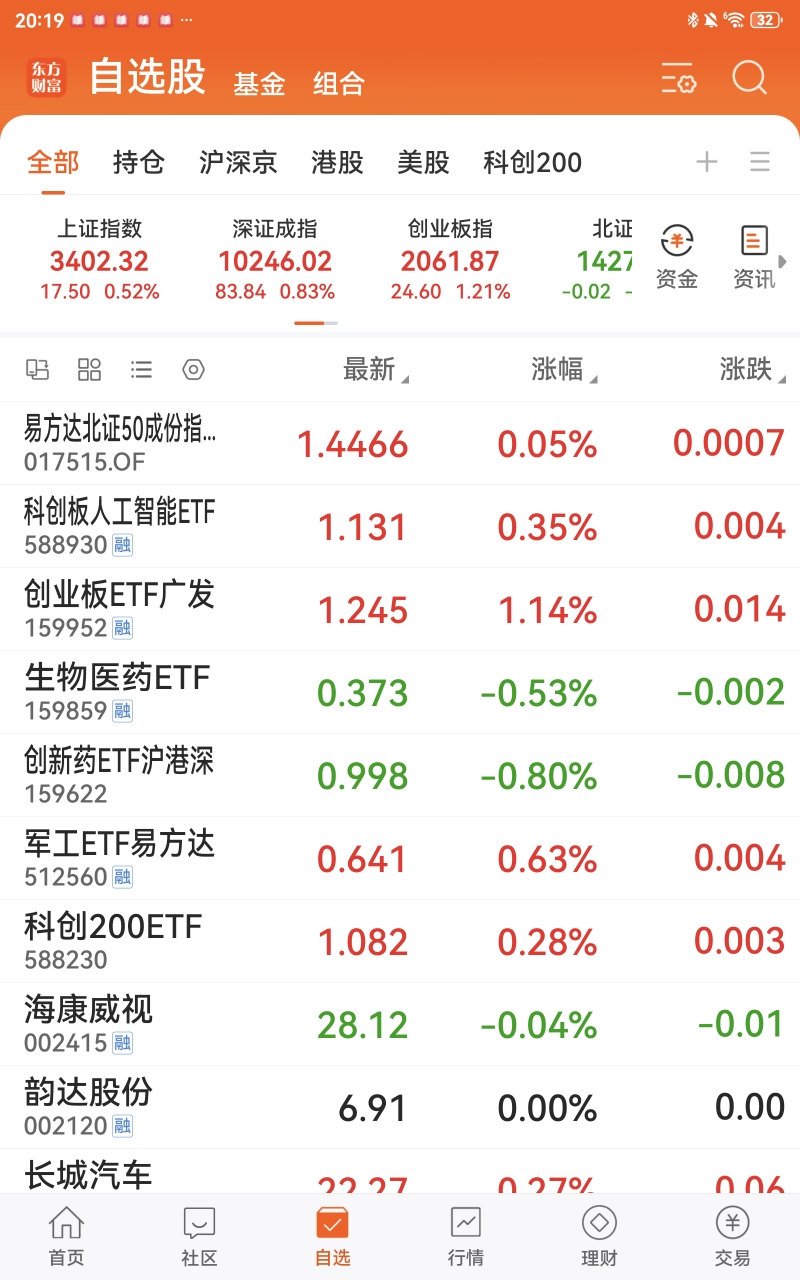Select the 持仓 group tab
Screen dimensions: 800x1280
coord(139,162)
